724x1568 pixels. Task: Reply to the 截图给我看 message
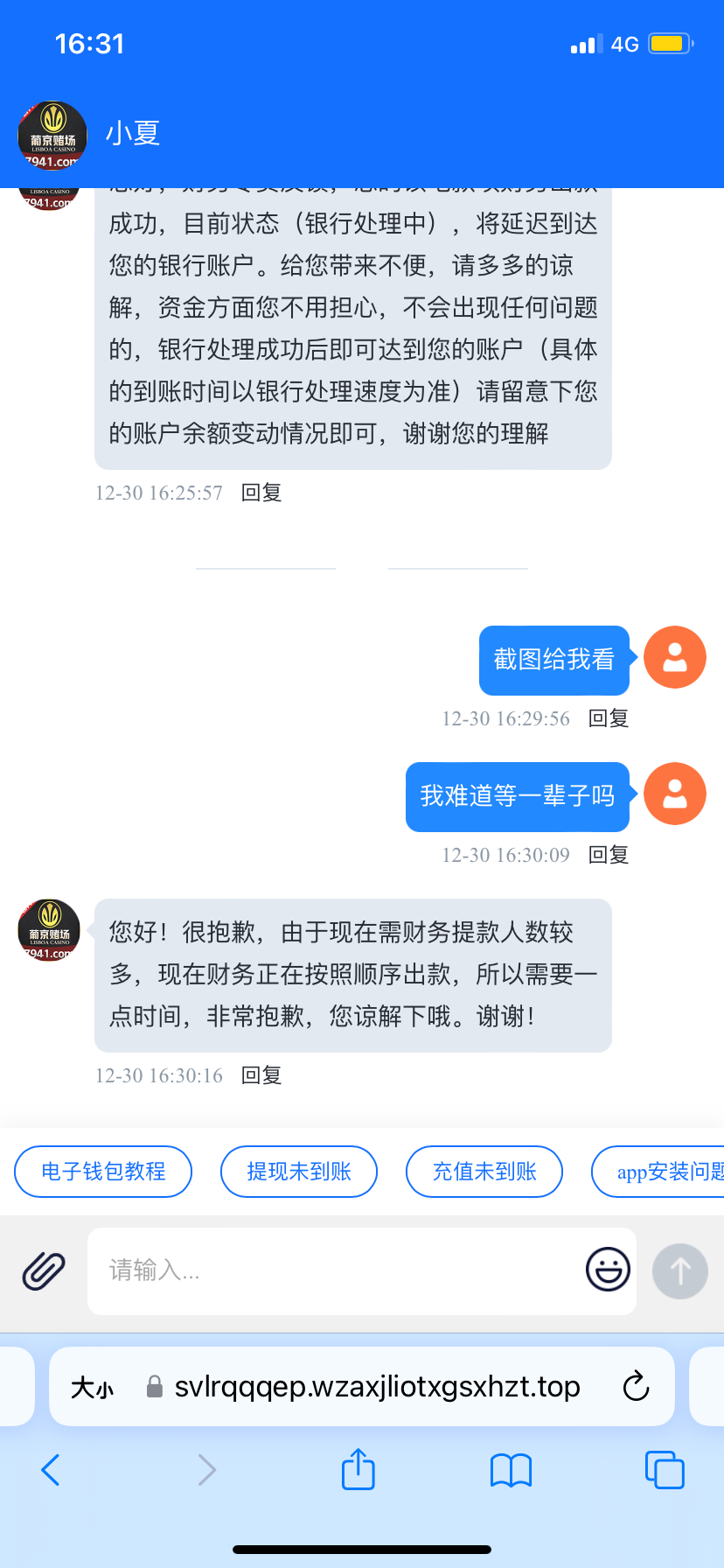point(609,718)
